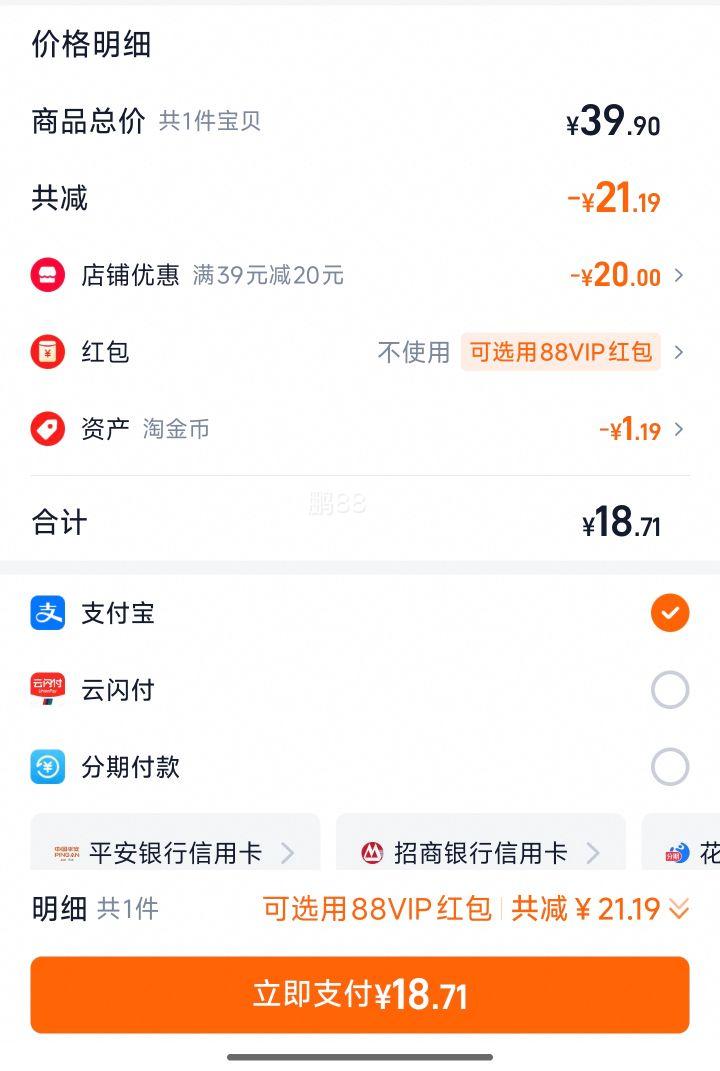Click the 分期付款 installment payment icon
The image size is (720, 1071).
(45, 768)
